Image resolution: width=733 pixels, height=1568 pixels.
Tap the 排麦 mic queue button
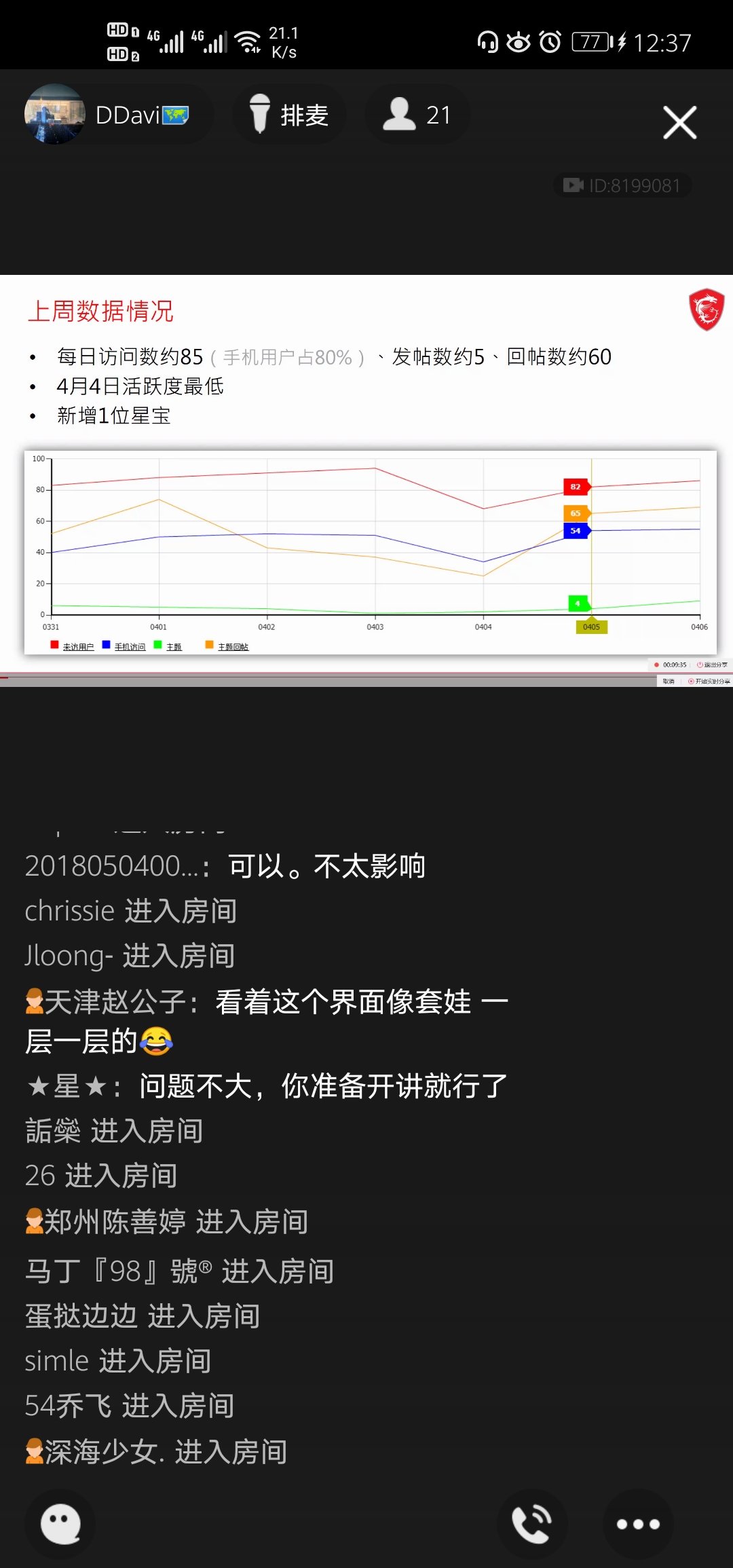click(289, 115)
